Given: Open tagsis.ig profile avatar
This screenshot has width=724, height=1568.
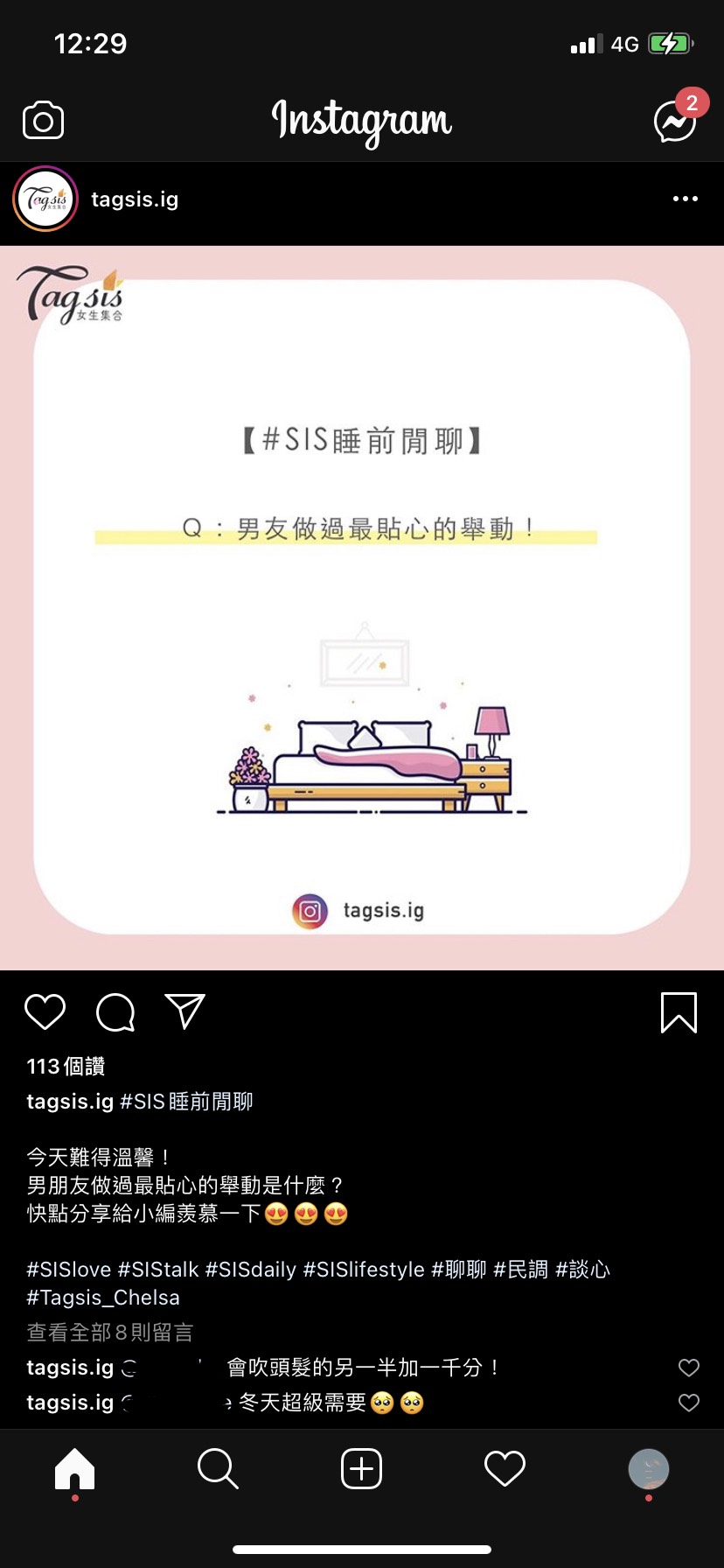Looking at the screenshot, I should point(45,199).
